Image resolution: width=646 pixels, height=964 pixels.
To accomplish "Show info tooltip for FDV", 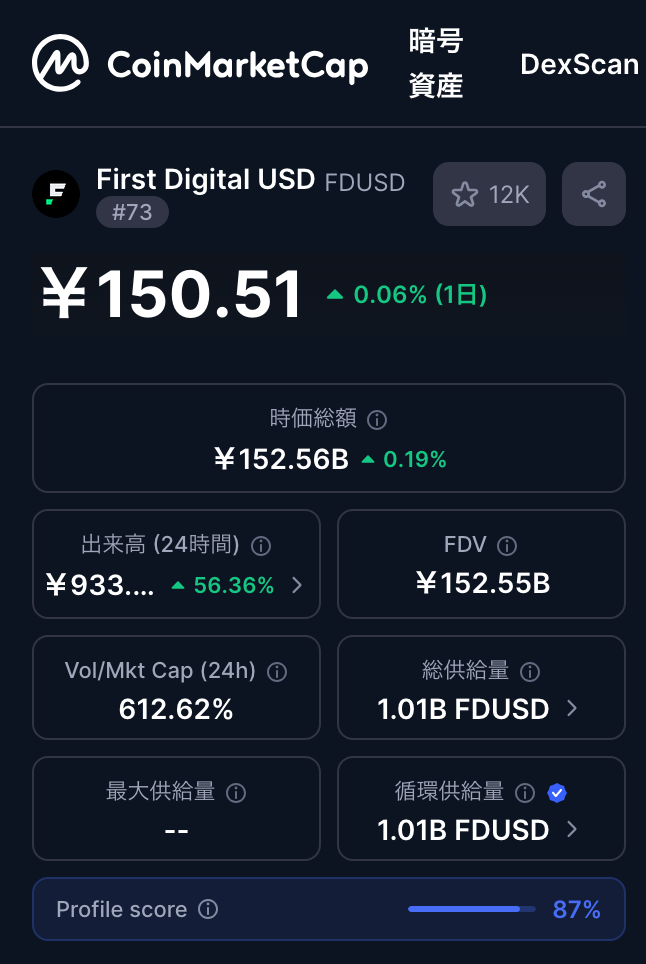I will coord(507,546).
